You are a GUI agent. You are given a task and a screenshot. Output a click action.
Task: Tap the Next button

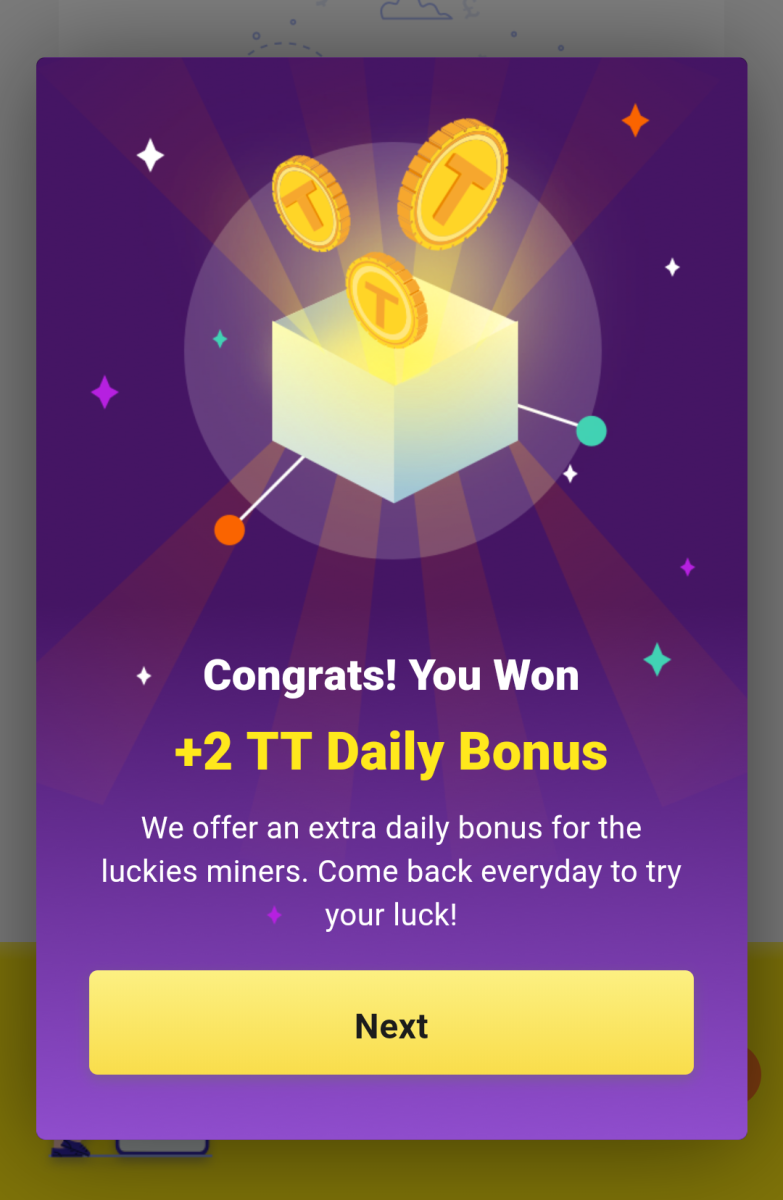[x=391, y=1023]
